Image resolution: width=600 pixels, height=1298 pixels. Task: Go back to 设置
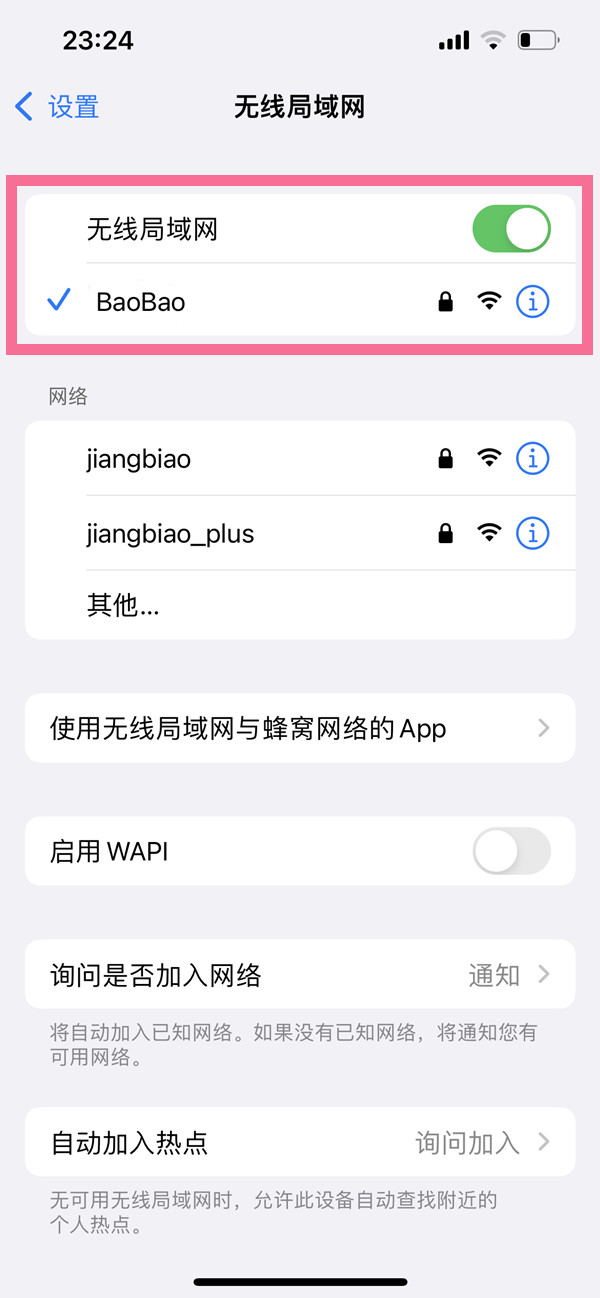tap(58, 107)
